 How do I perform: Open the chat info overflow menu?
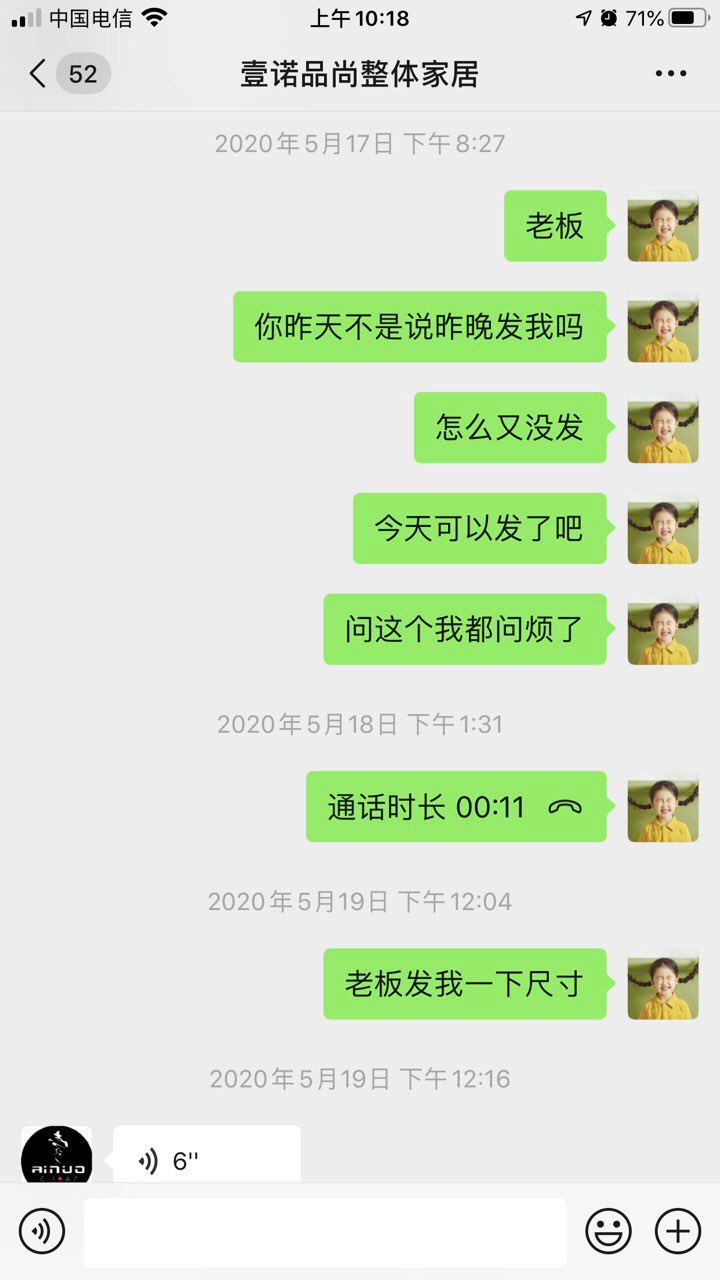[670, 74]
